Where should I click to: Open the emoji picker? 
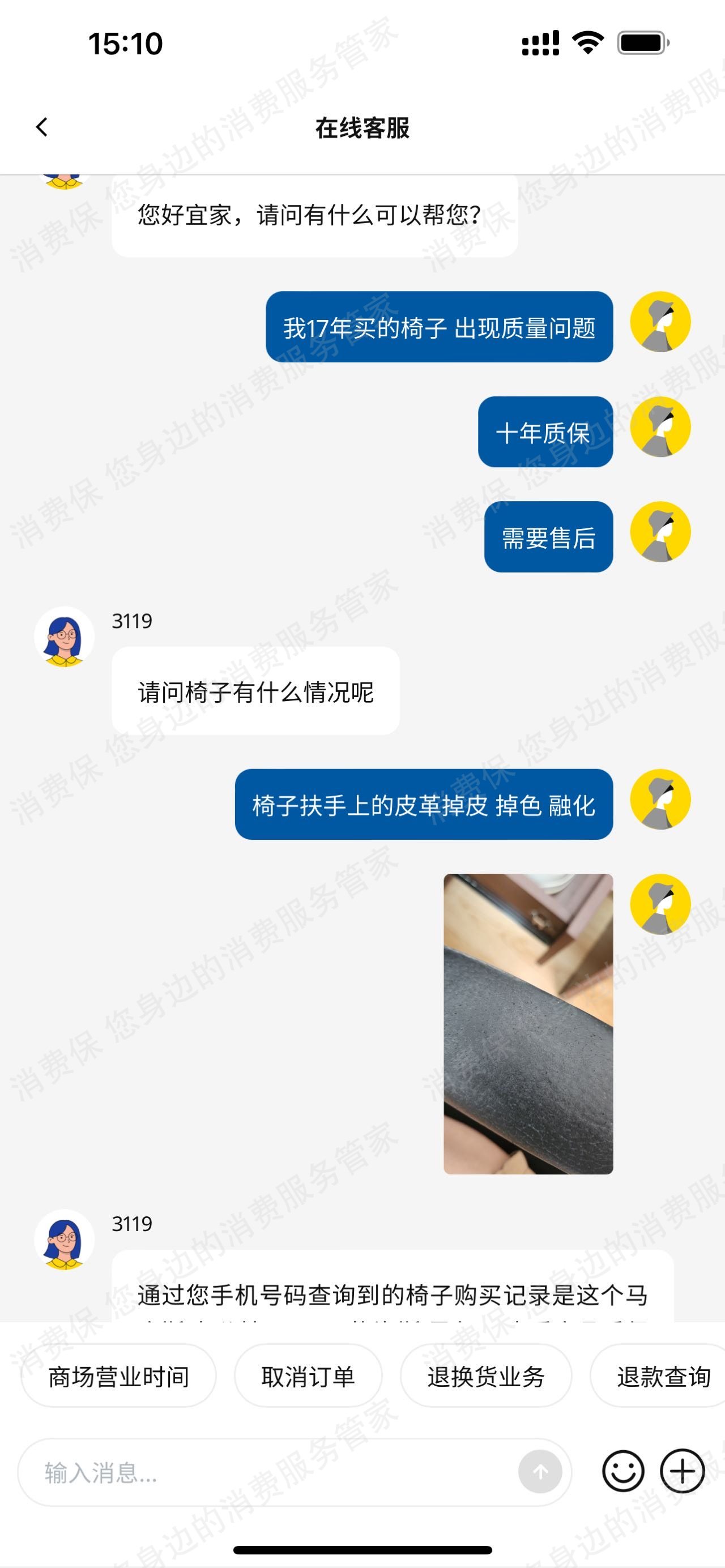[622, 1471]
